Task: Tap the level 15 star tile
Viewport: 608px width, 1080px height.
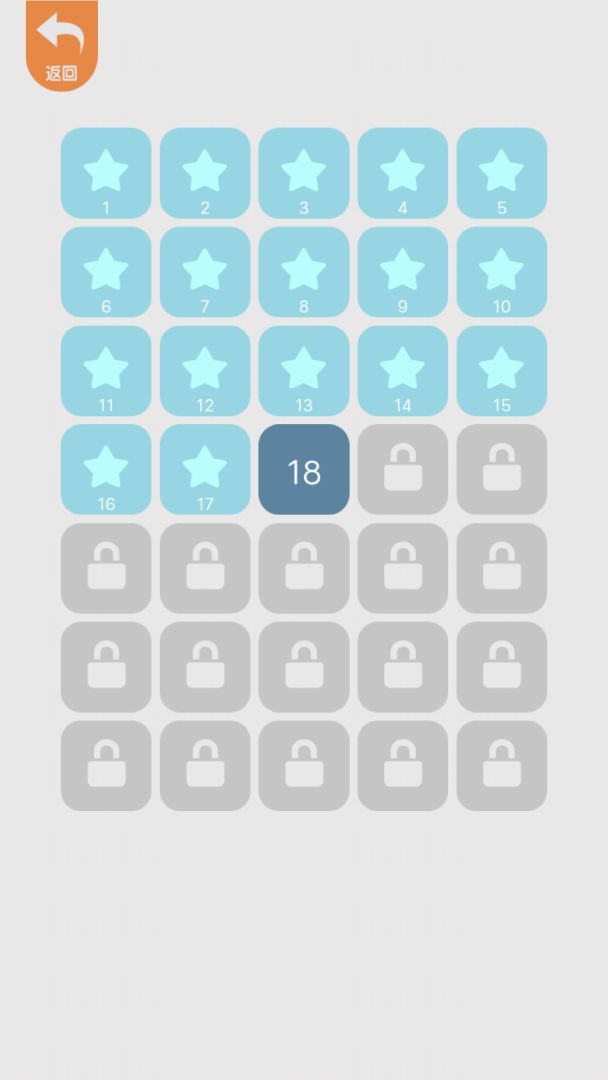Action: [502, 371]
